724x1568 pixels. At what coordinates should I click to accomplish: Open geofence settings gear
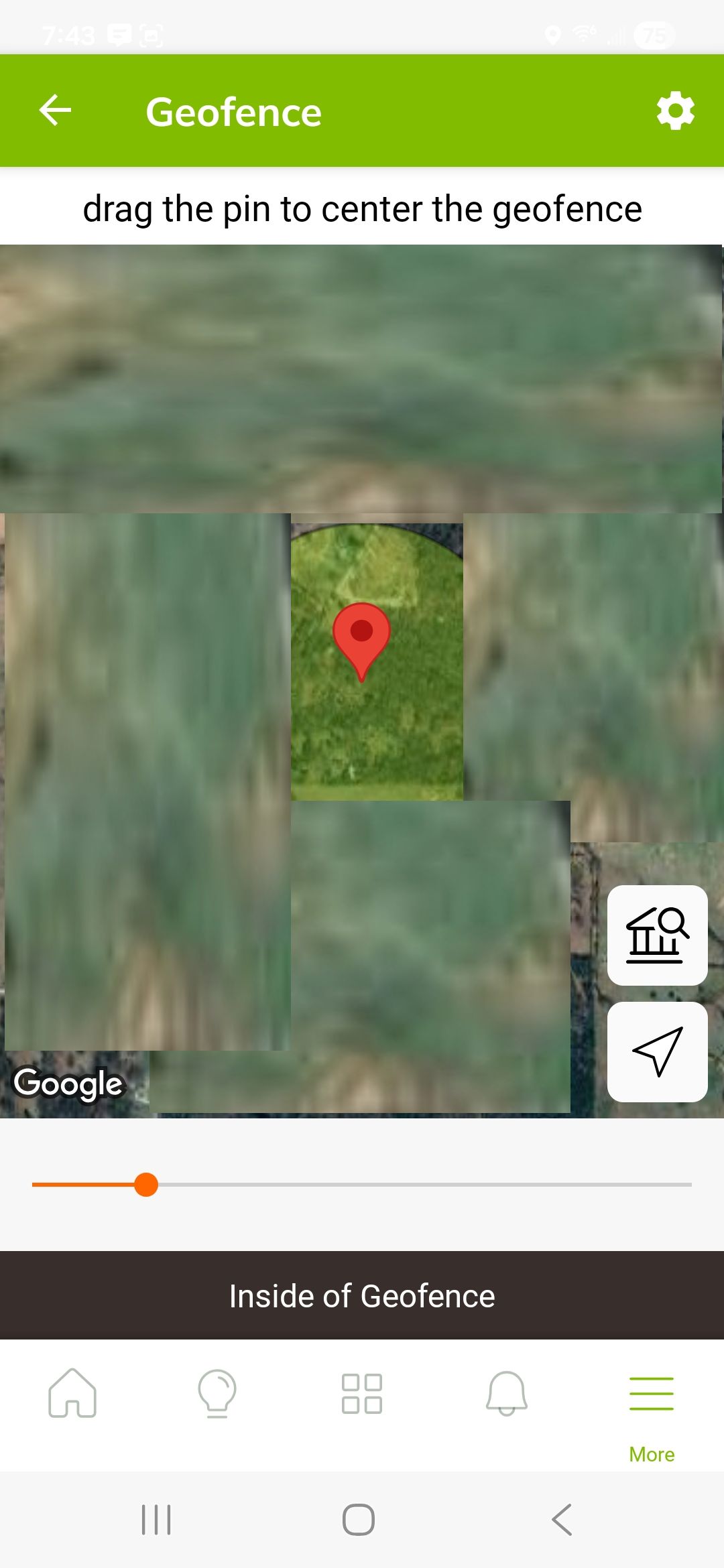pos(675,111)
